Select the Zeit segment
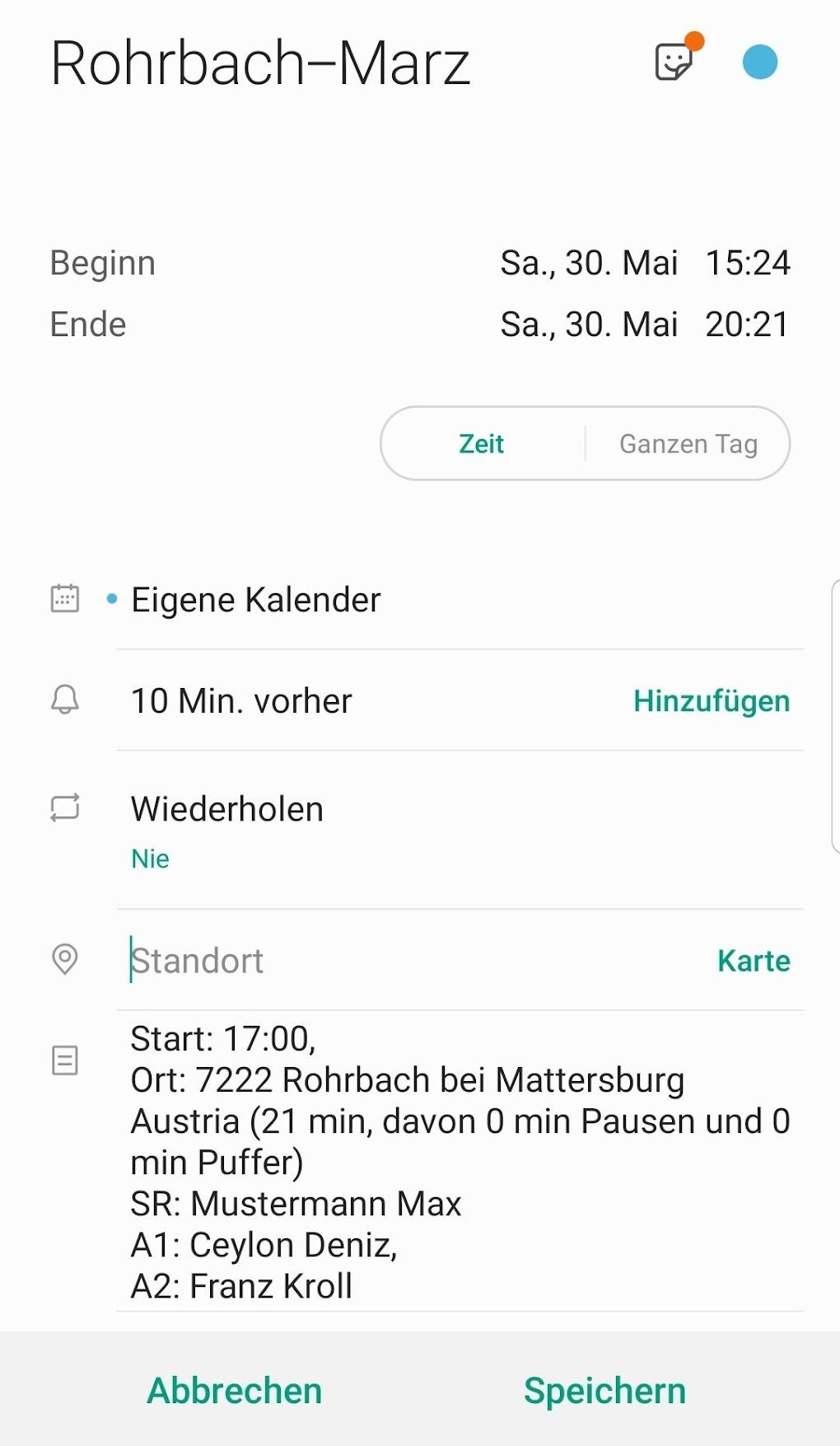 (482, 444)
